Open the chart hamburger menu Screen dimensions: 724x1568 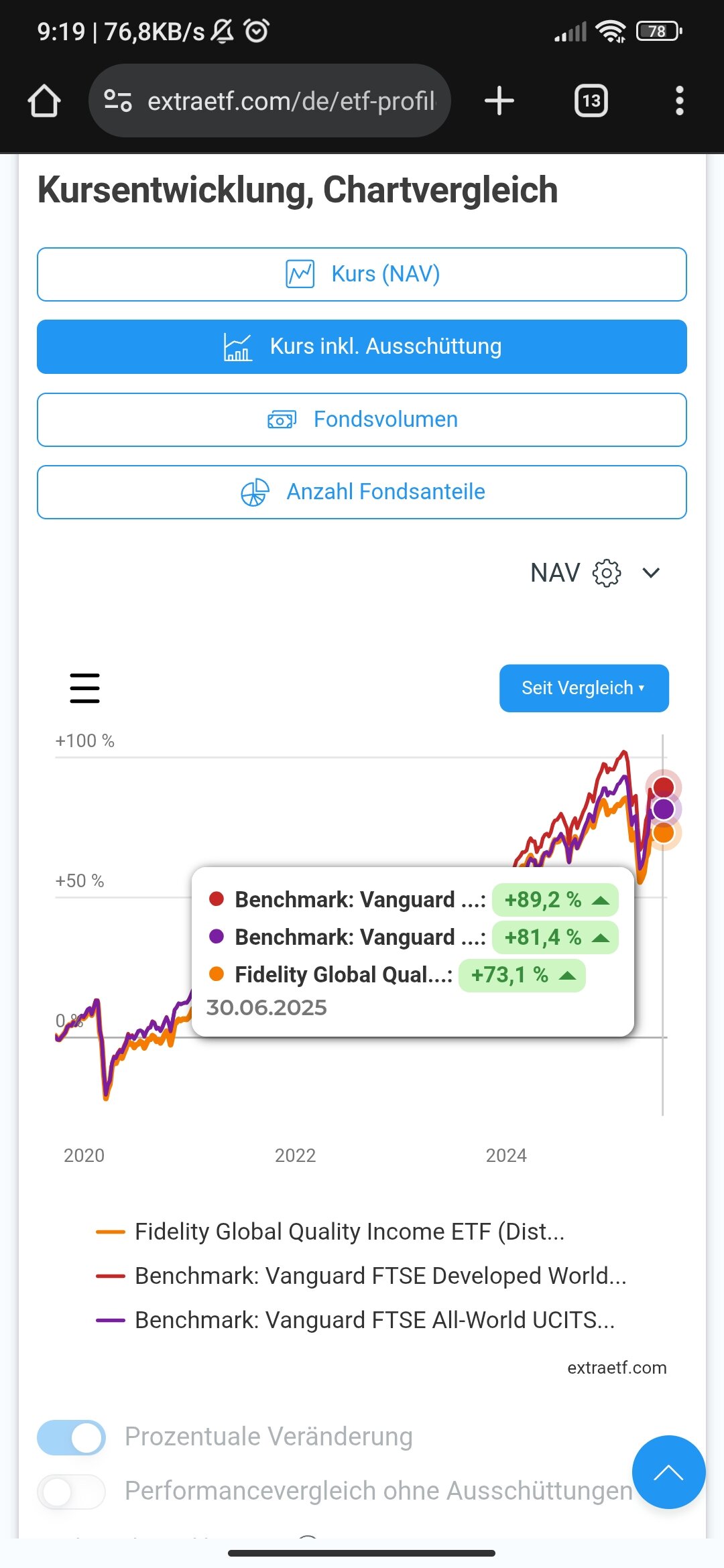coord(84,688)
